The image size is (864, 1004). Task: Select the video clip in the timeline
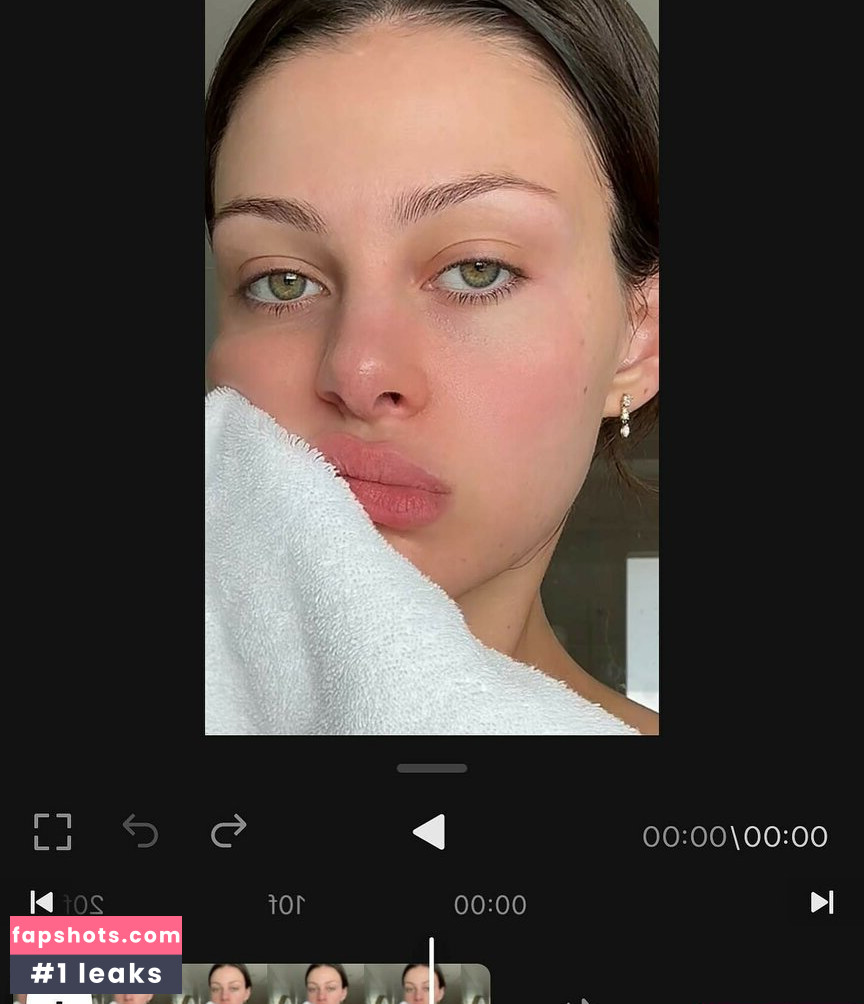tap(330, 984)
